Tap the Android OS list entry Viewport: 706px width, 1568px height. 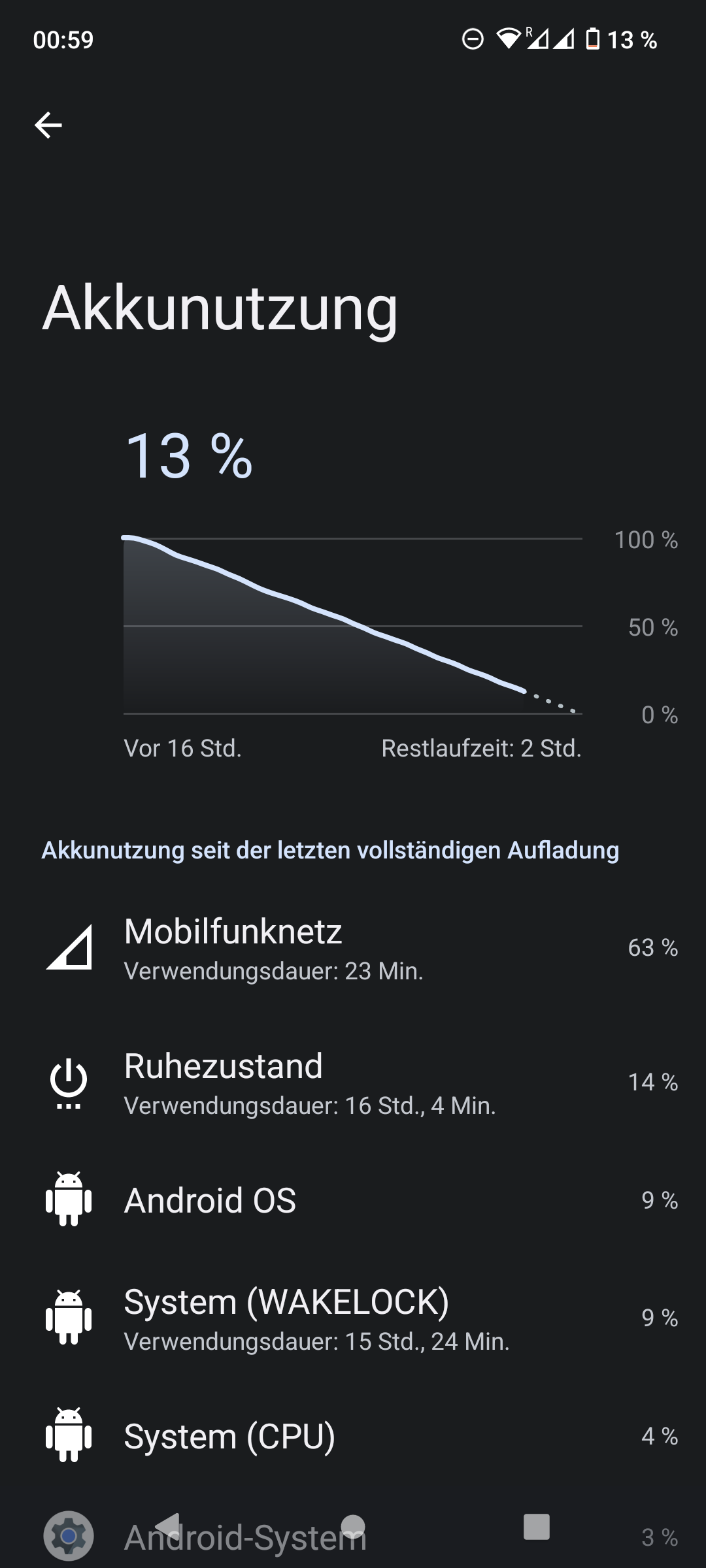point(353,1202)
